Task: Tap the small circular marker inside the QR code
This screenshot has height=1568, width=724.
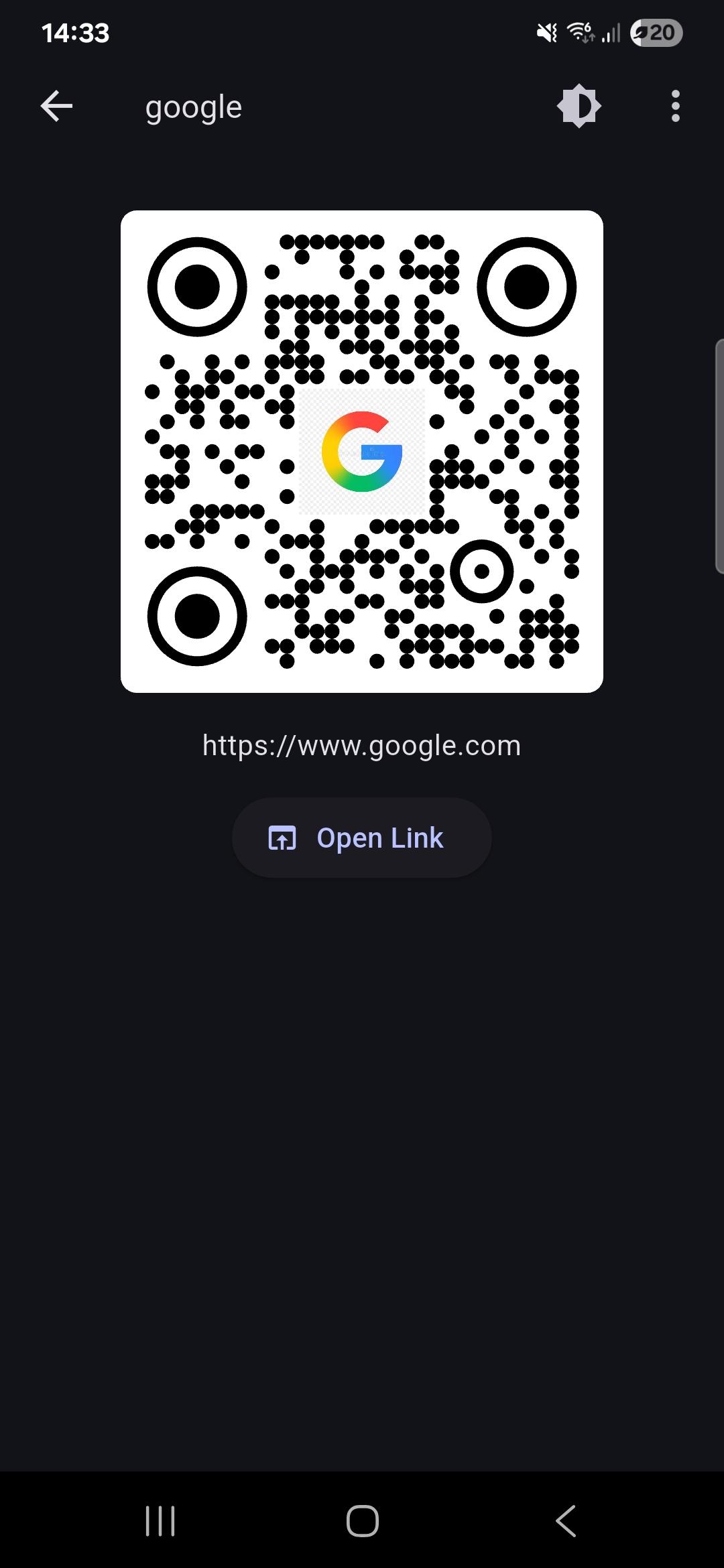Action: click(x=482, y=571)
